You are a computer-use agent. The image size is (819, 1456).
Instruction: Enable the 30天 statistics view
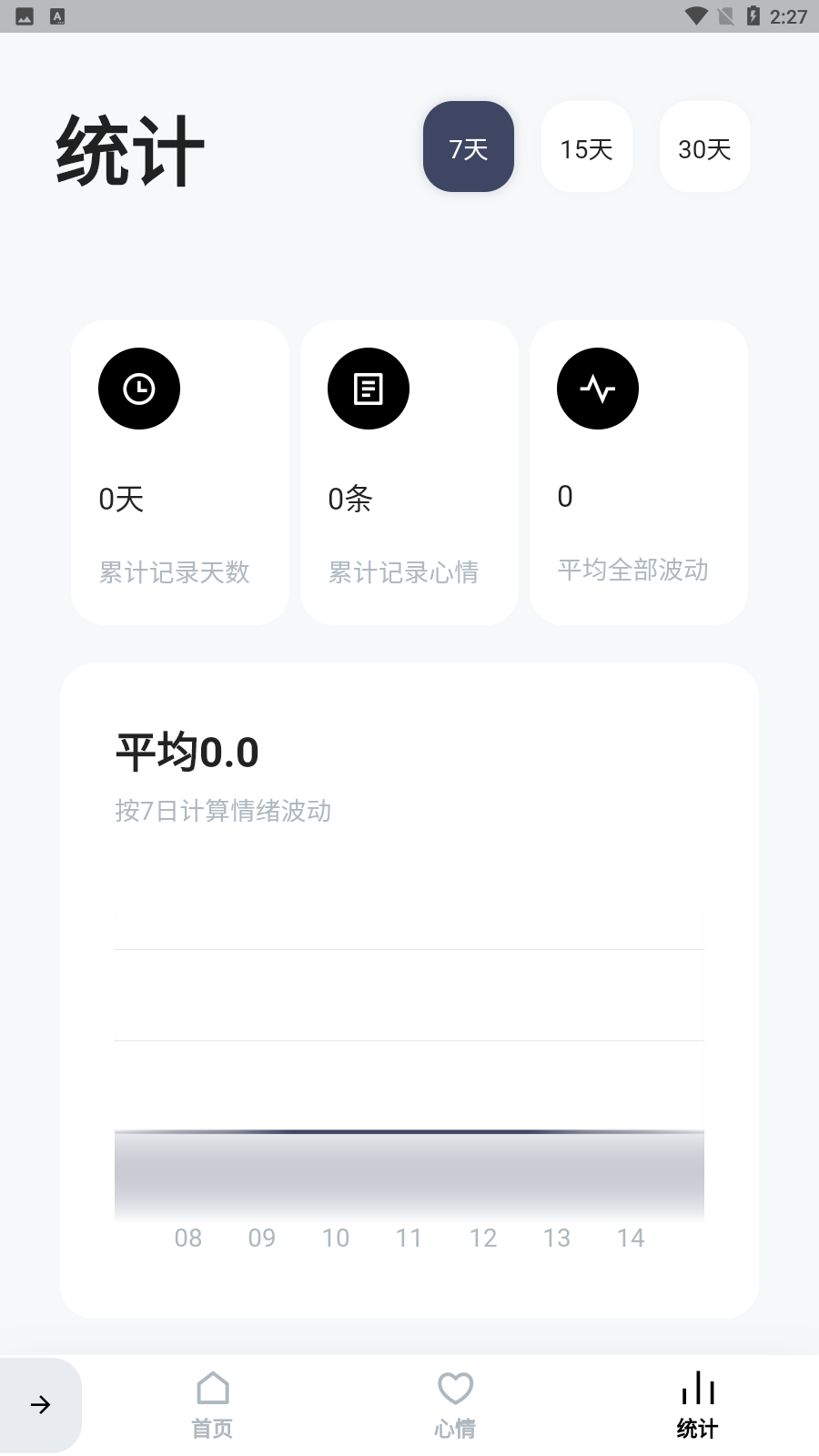[704, 147]
